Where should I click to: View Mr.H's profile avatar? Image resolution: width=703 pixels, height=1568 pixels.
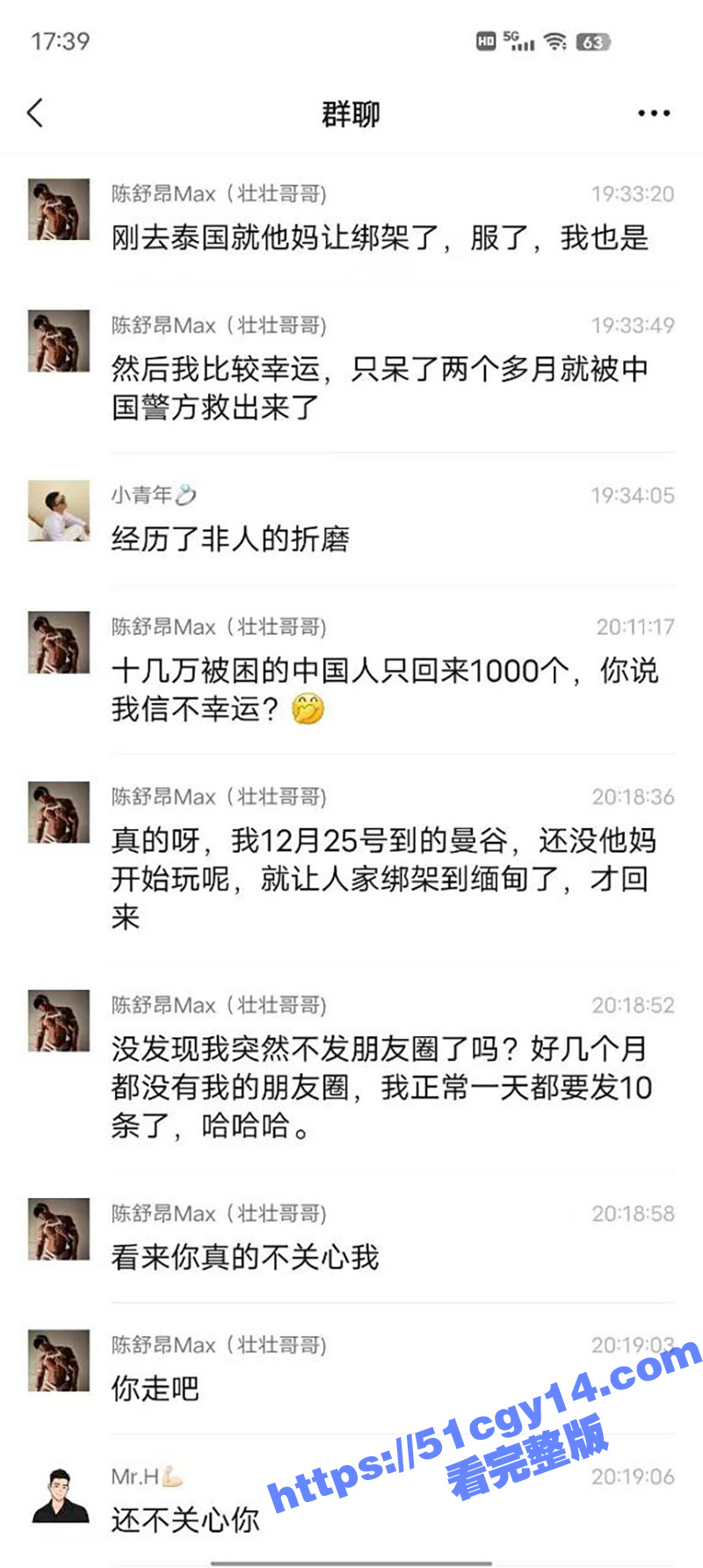coord(60,1493)
